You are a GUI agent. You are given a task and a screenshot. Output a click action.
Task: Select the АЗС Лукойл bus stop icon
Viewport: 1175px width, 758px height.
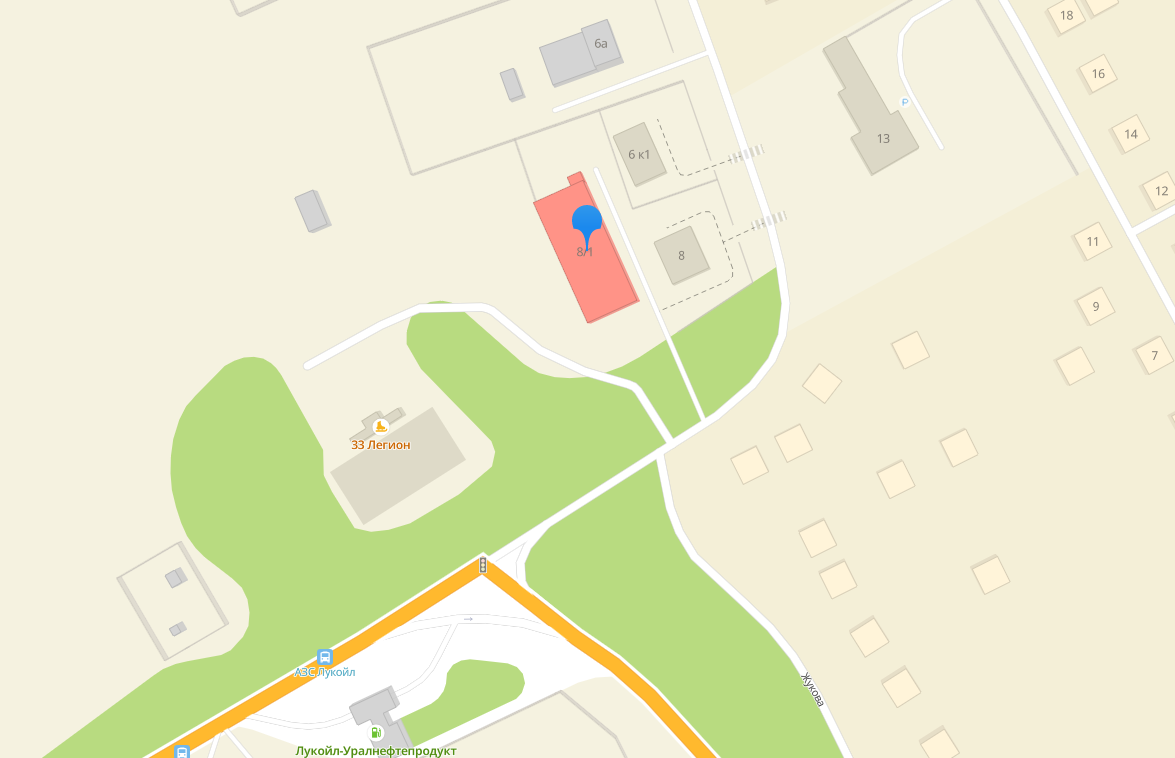click(x=325, y=657)
